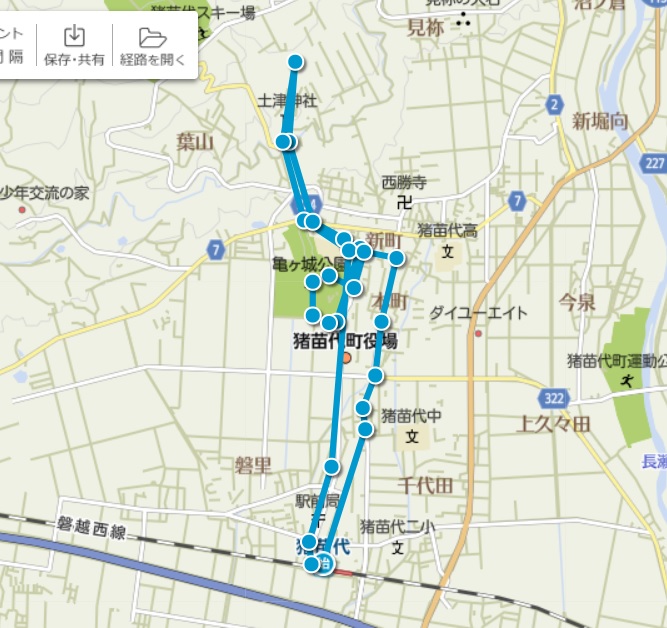The image size is (667, 628).
Task: Tap the route endpoint marker at 猪苗代 station
Action: coord(324,565)
